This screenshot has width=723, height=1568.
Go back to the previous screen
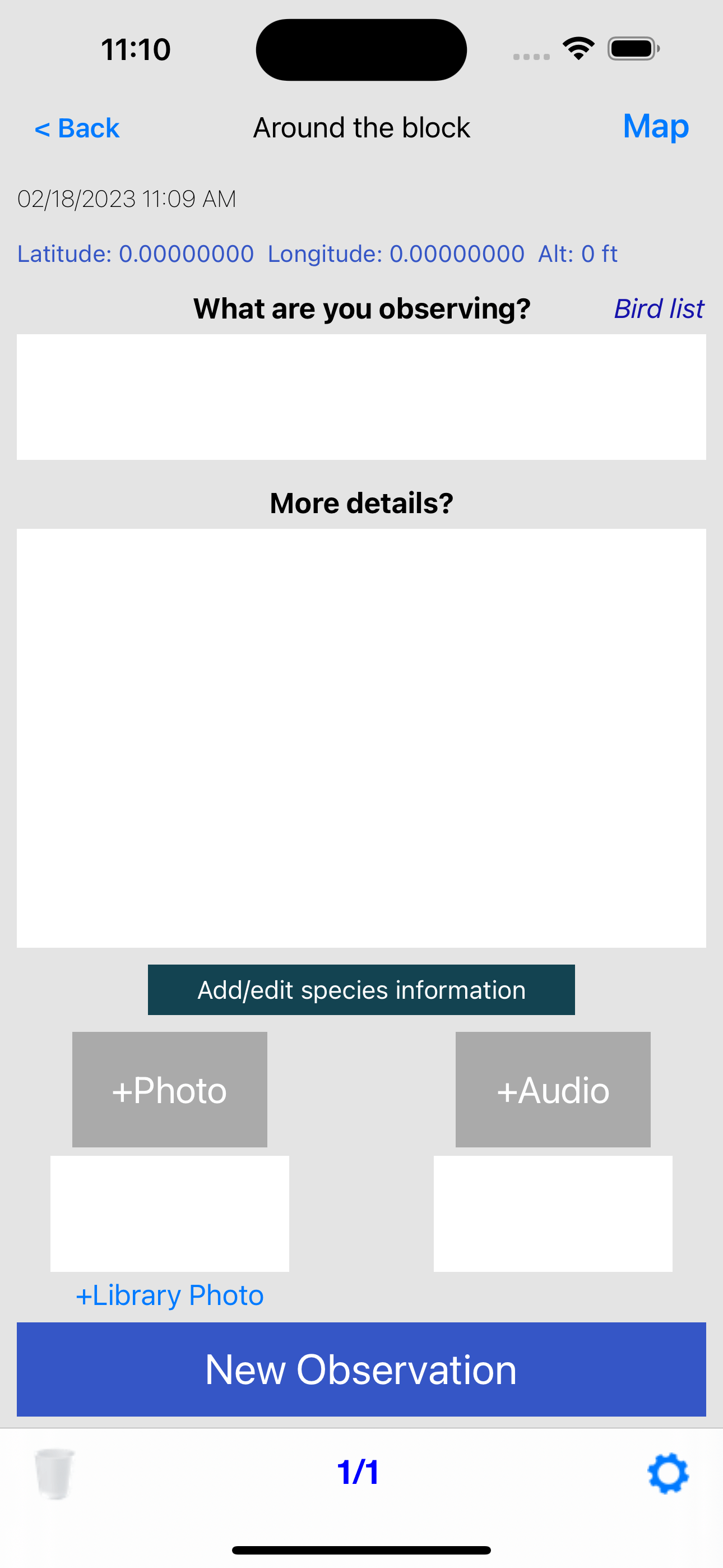coord(77,128)
